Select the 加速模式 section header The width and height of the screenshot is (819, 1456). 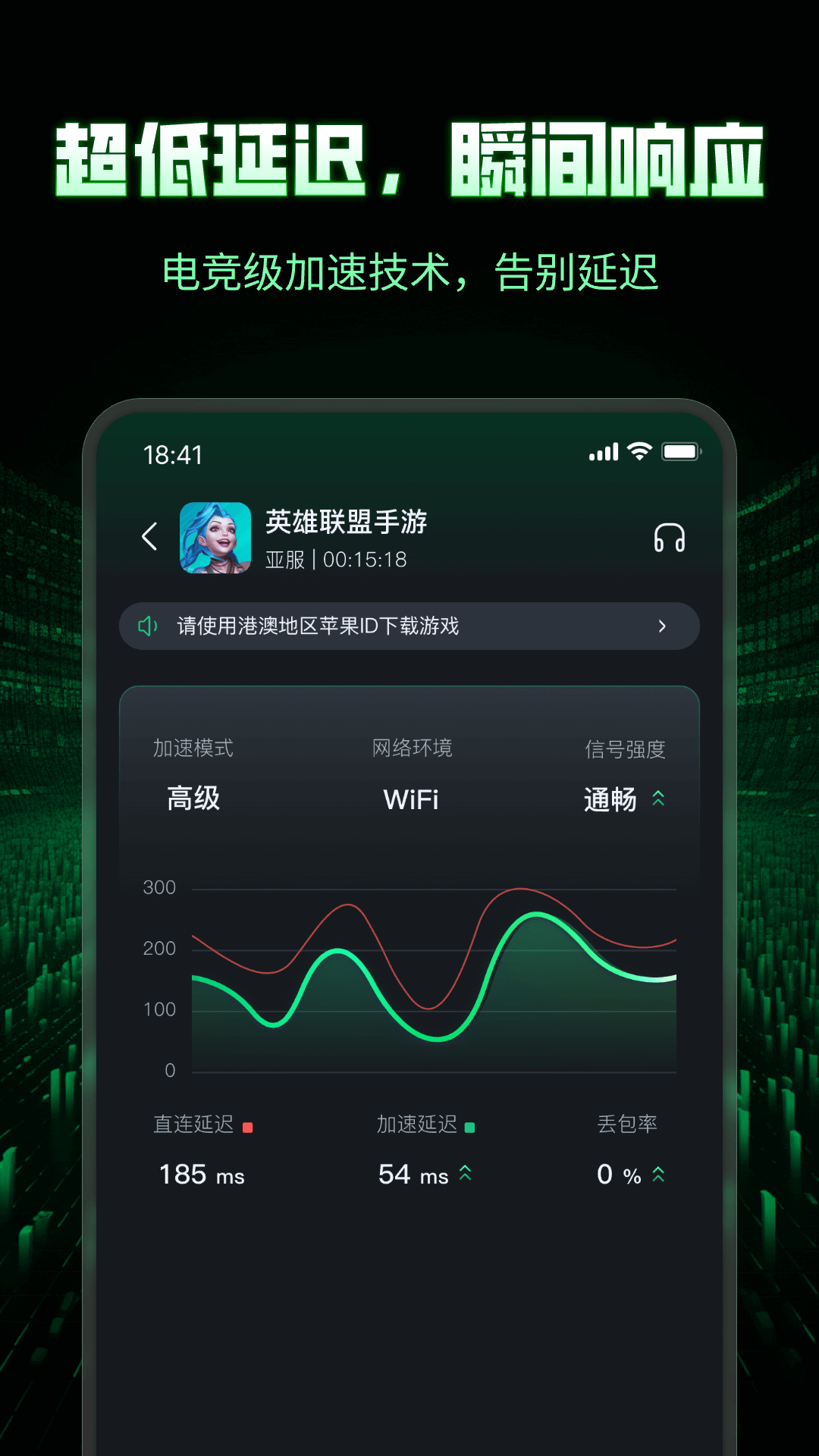click(x=192, y=748)
